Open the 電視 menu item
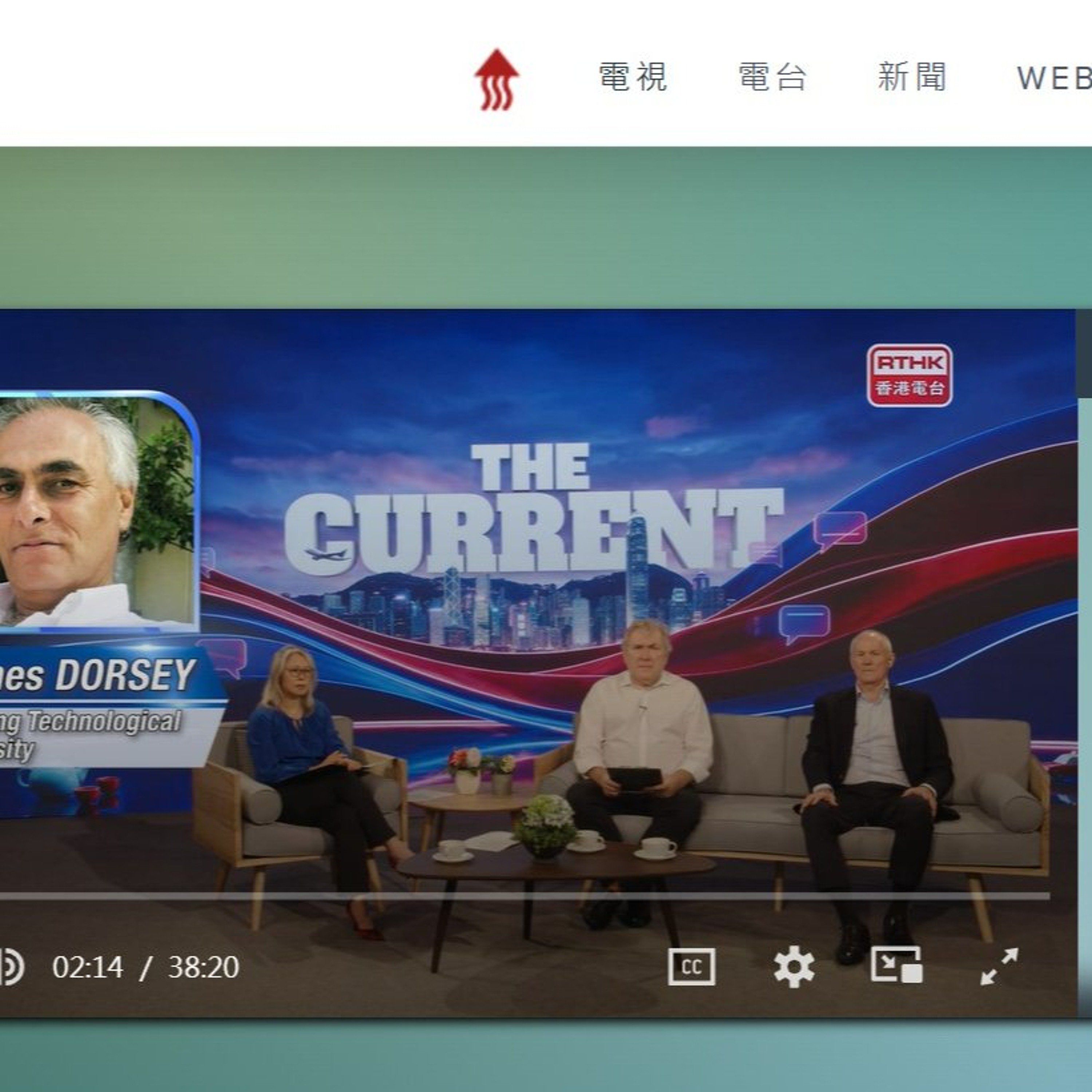 pyautogui.click(x=633, y=77)
